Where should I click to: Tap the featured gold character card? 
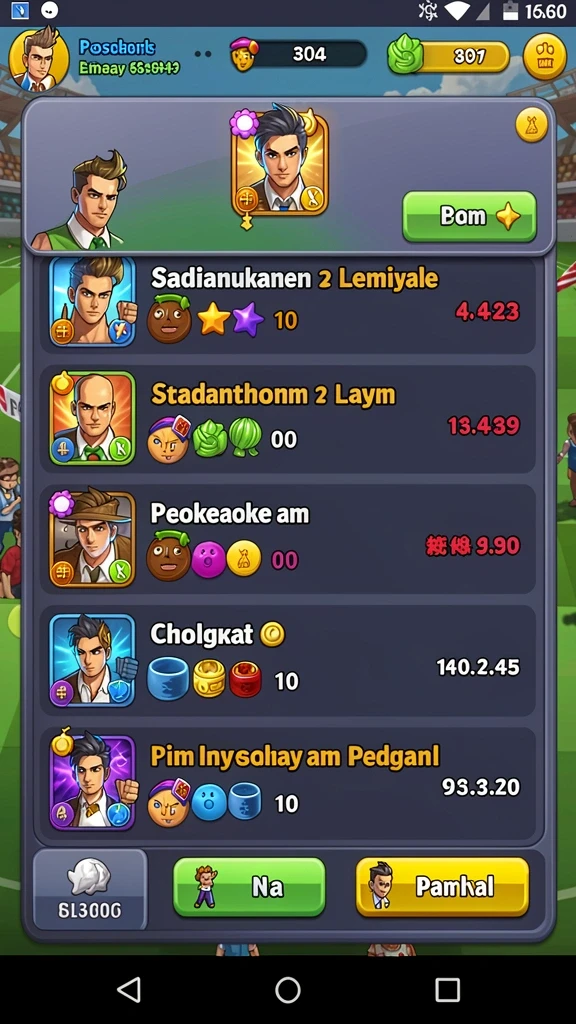click(x=280, y=165)
